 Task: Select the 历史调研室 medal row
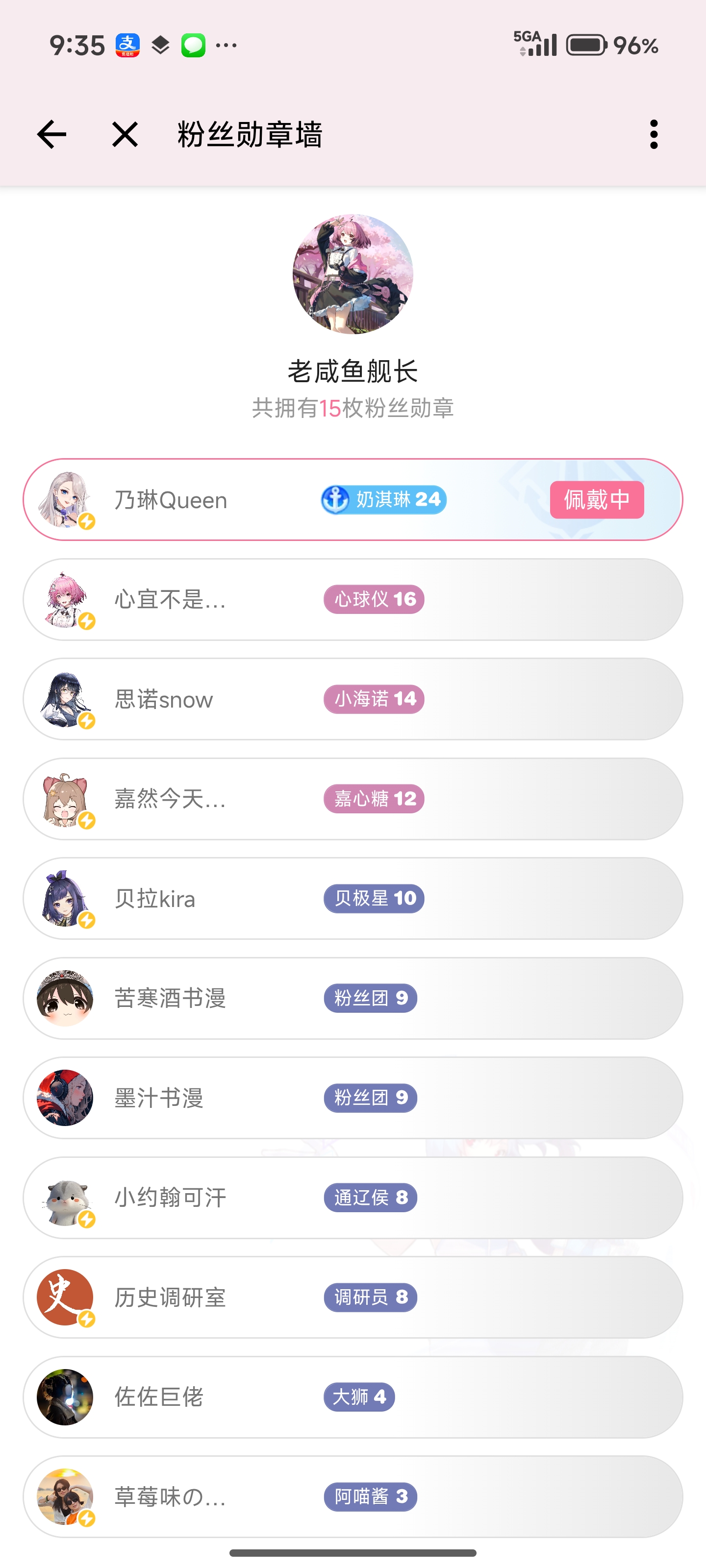click(x=353, y=1297)
